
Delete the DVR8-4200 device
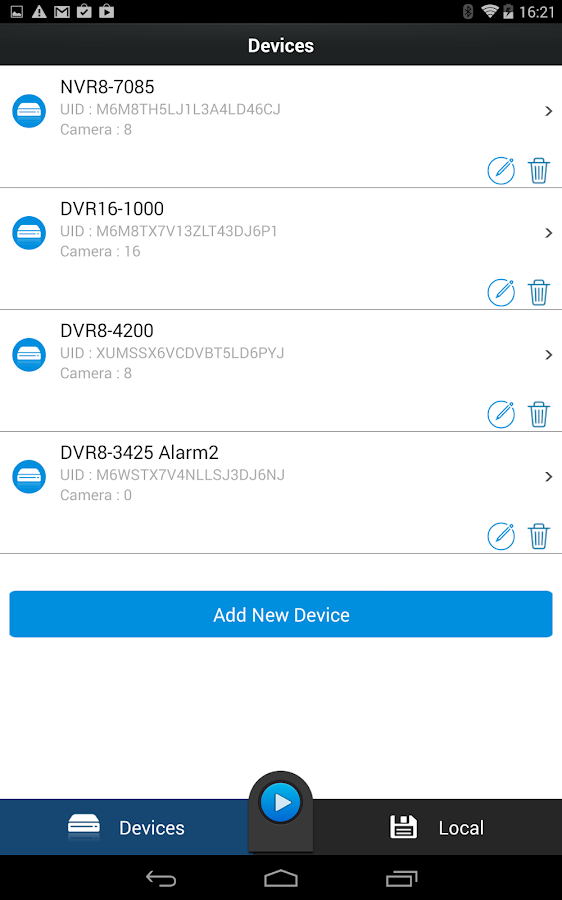[x=538, y=414]
